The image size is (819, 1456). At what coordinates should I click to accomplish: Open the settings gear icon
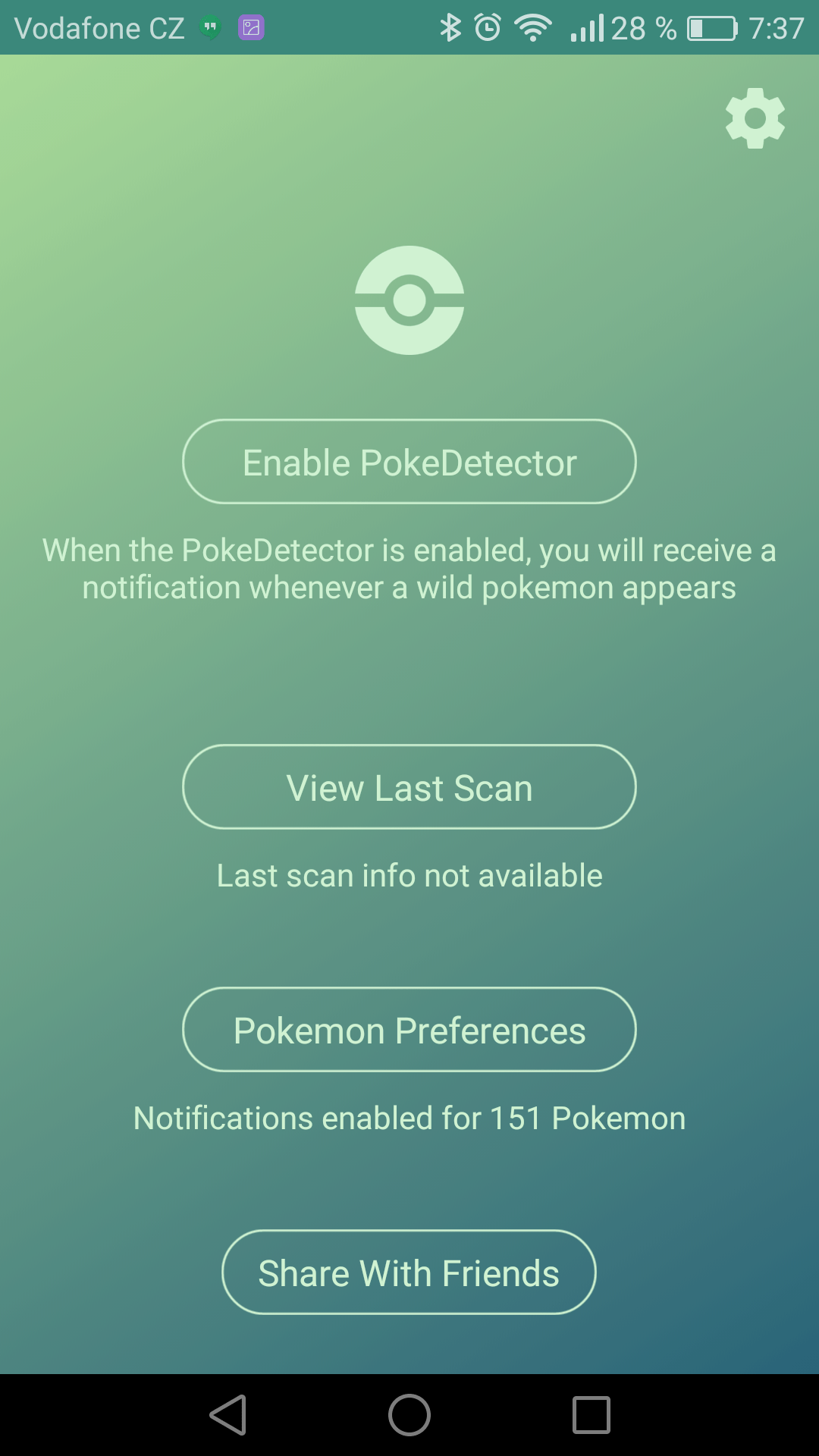pos(755,118)
